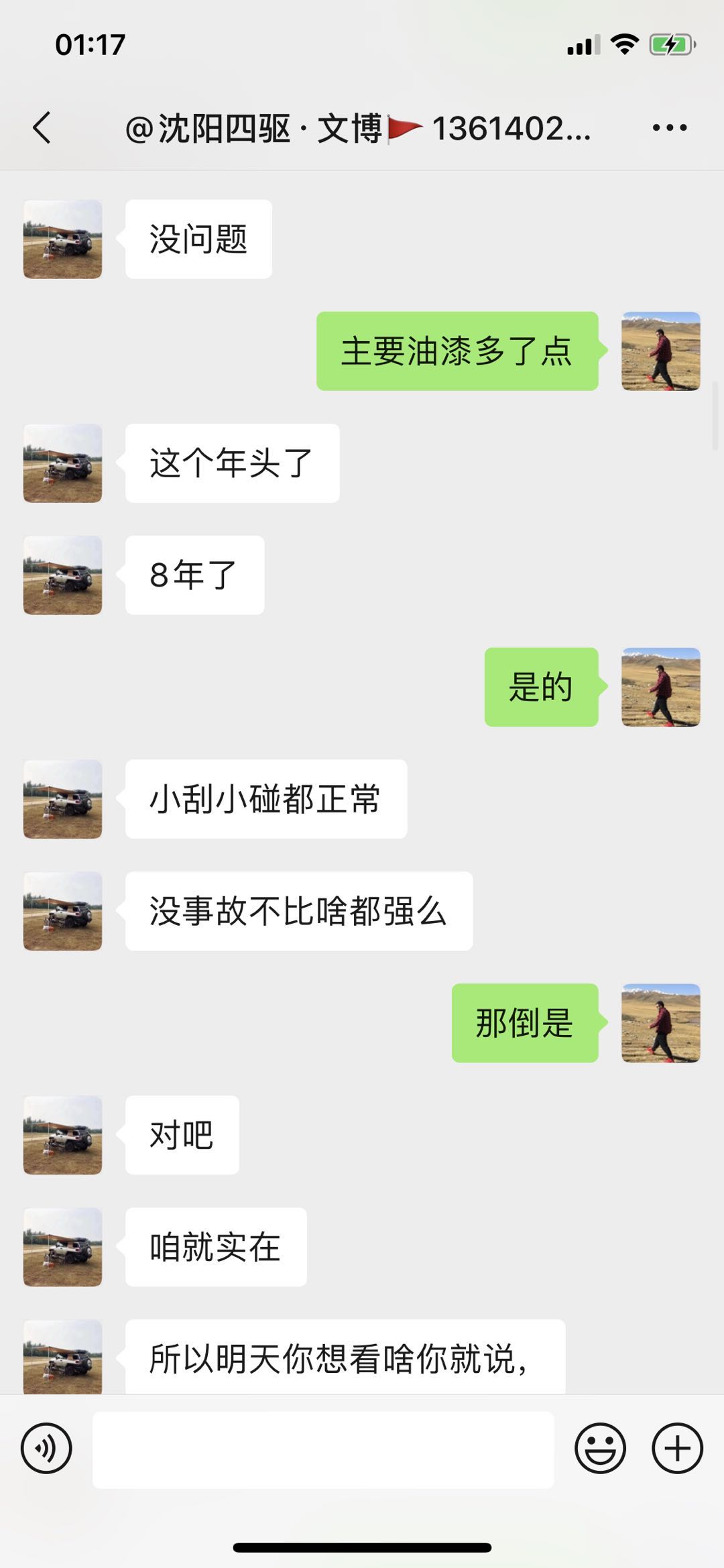Open the emoji sticker panel
The width and height of the screenshot is (724, 1568).
(600, 1448)
